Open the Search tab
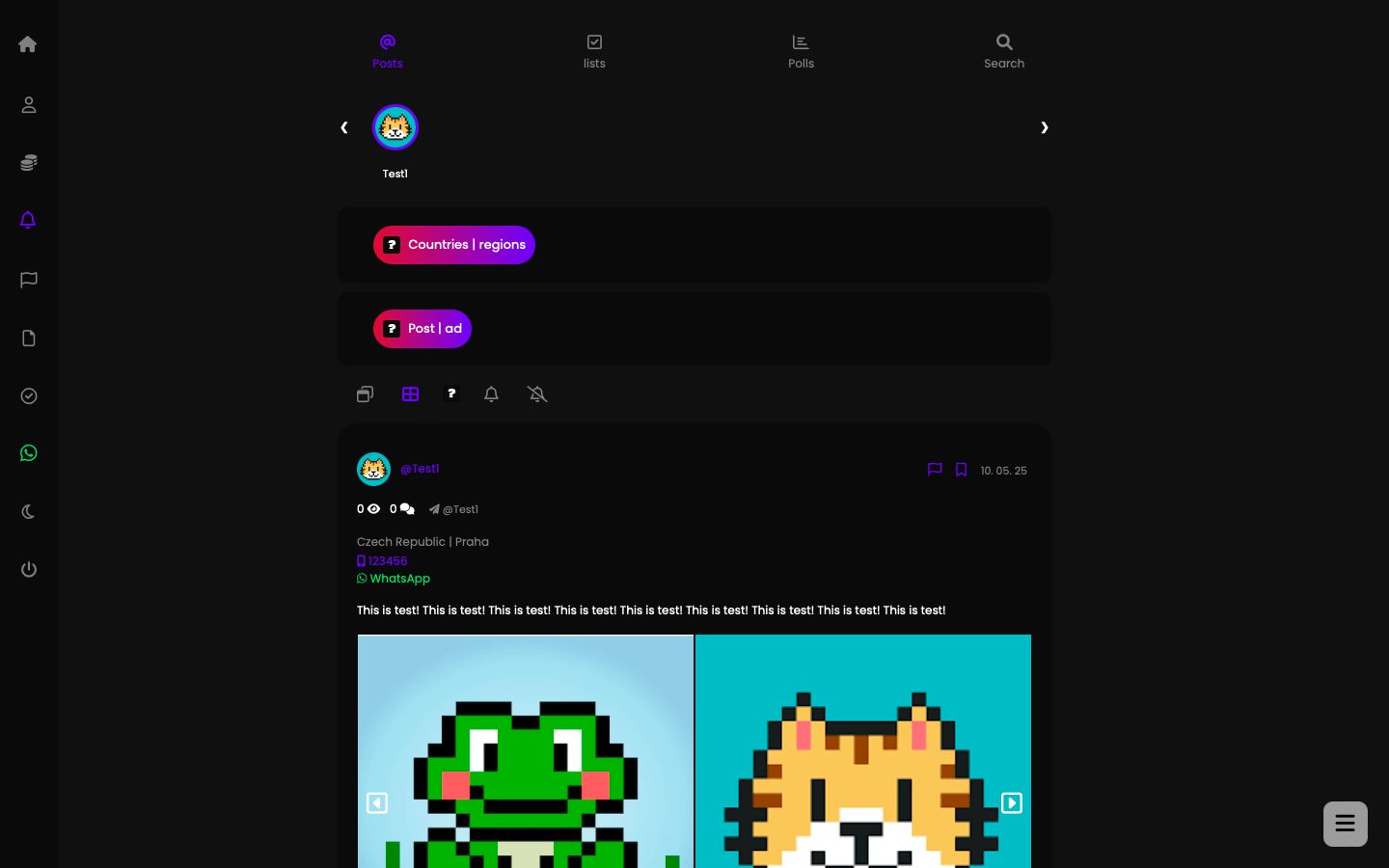 coord(1004,51)
